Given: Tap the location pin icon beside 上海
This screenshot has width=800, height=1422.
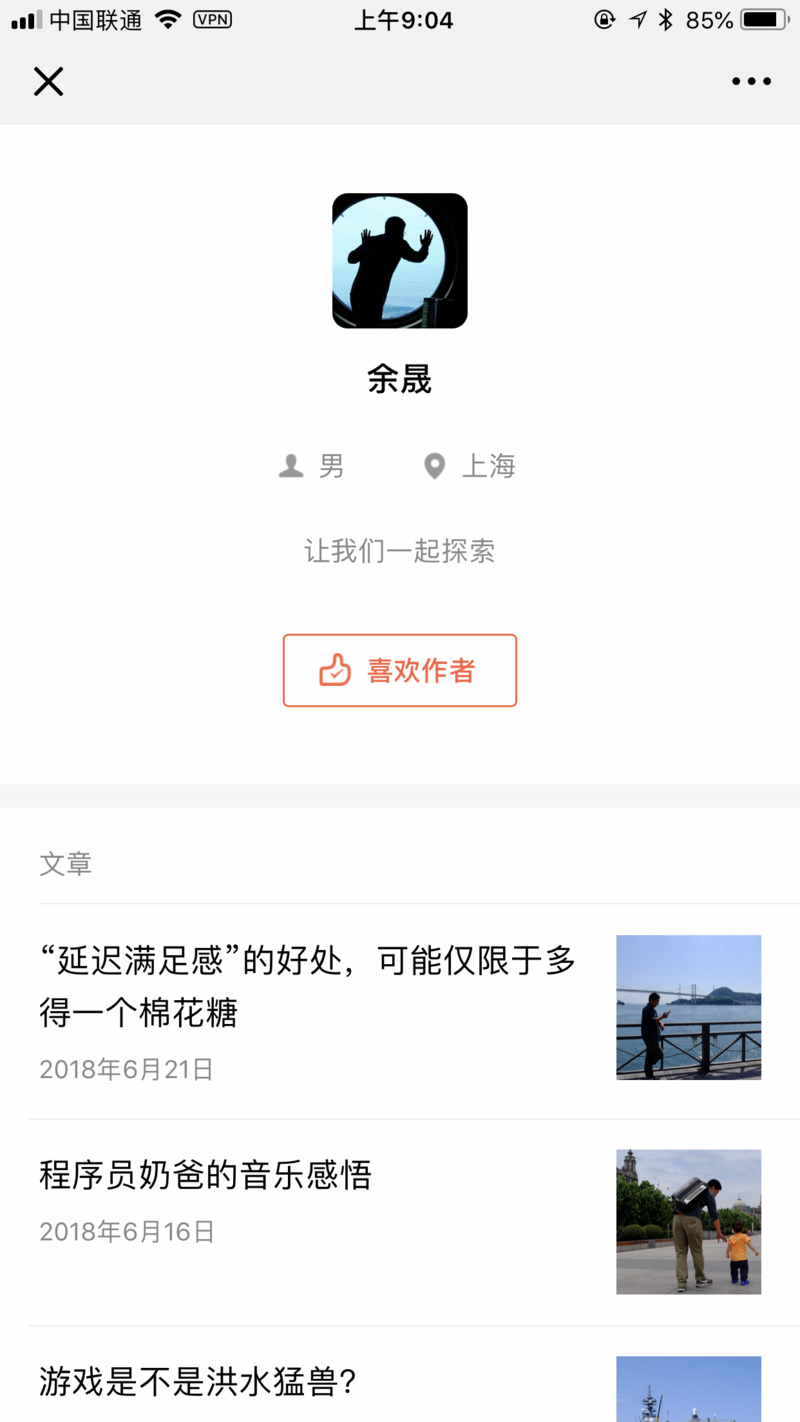Looking at the screenshot, I should pyautogui.click(x=434, y=465).
